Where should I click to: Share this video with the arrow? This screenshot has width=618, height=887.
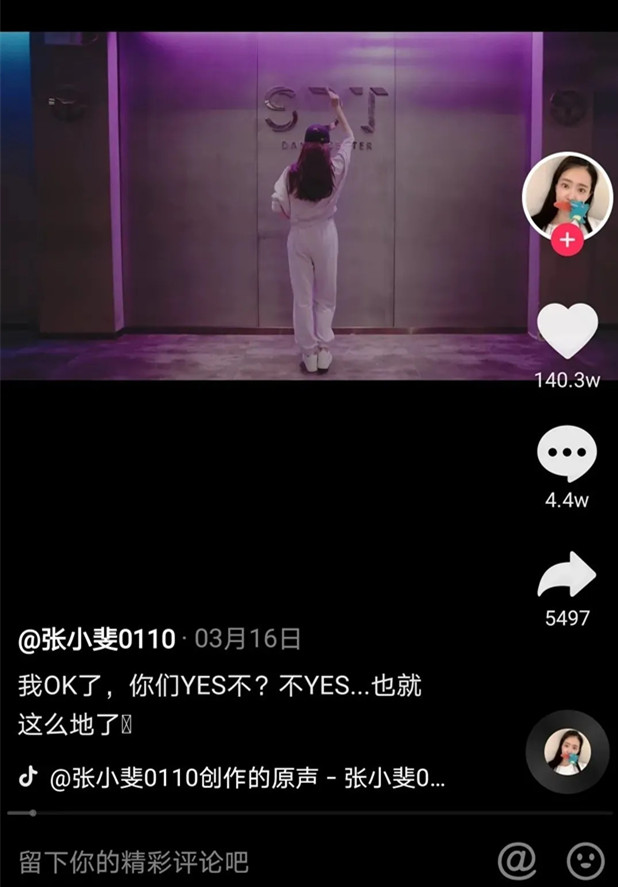tap(567, 576)
